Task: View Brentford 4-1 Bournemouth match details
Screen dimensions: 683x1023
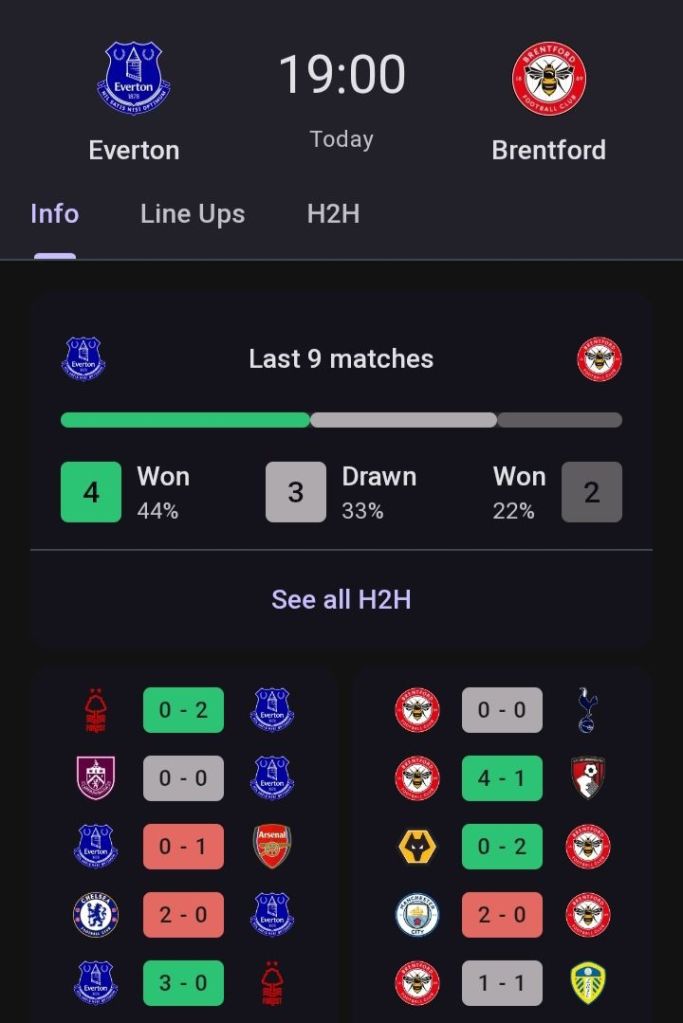Action: (502, 778)
